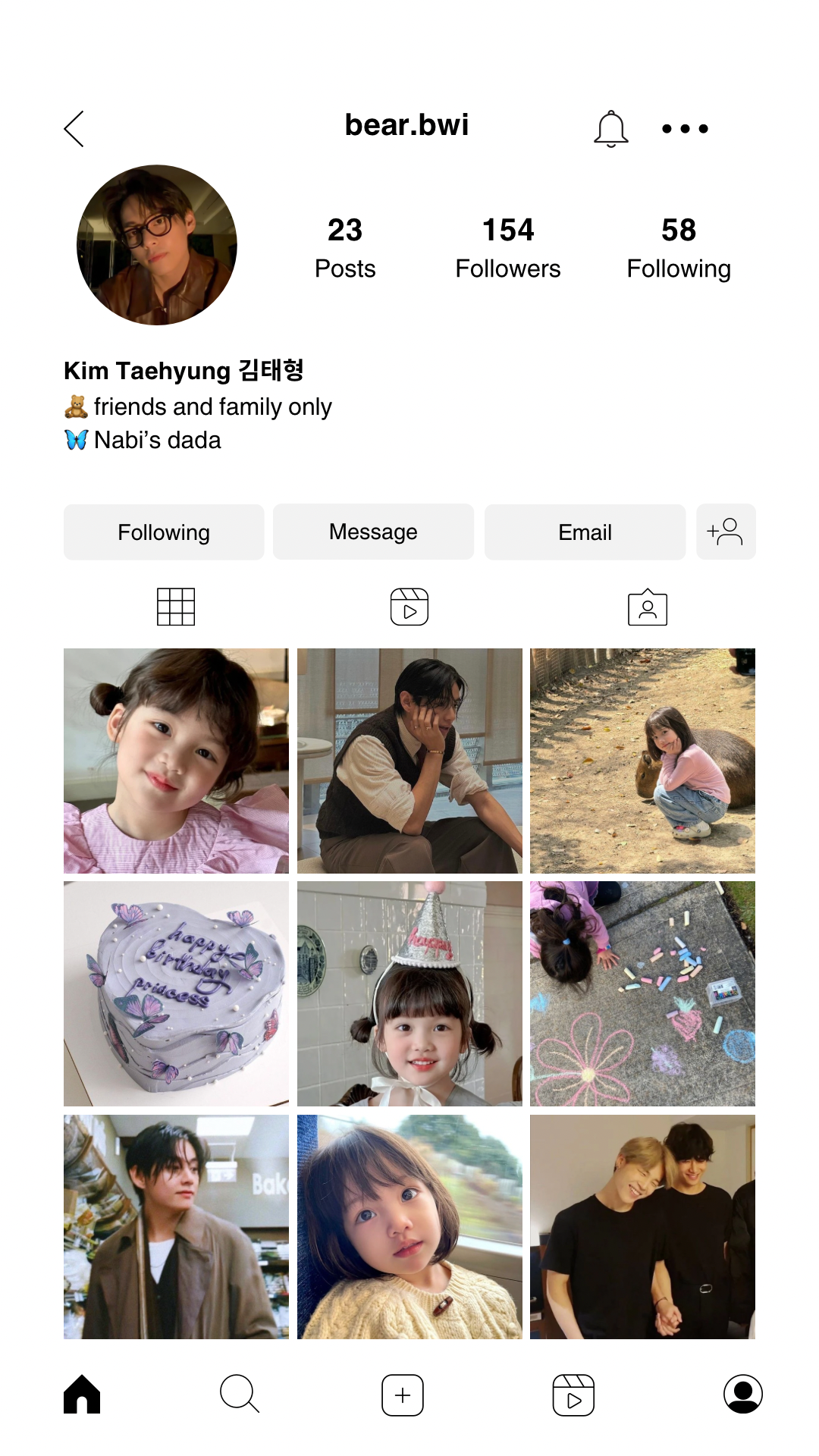Go to the Home feed
This screenshot has height=1456, width=819.
[82, 1395]
